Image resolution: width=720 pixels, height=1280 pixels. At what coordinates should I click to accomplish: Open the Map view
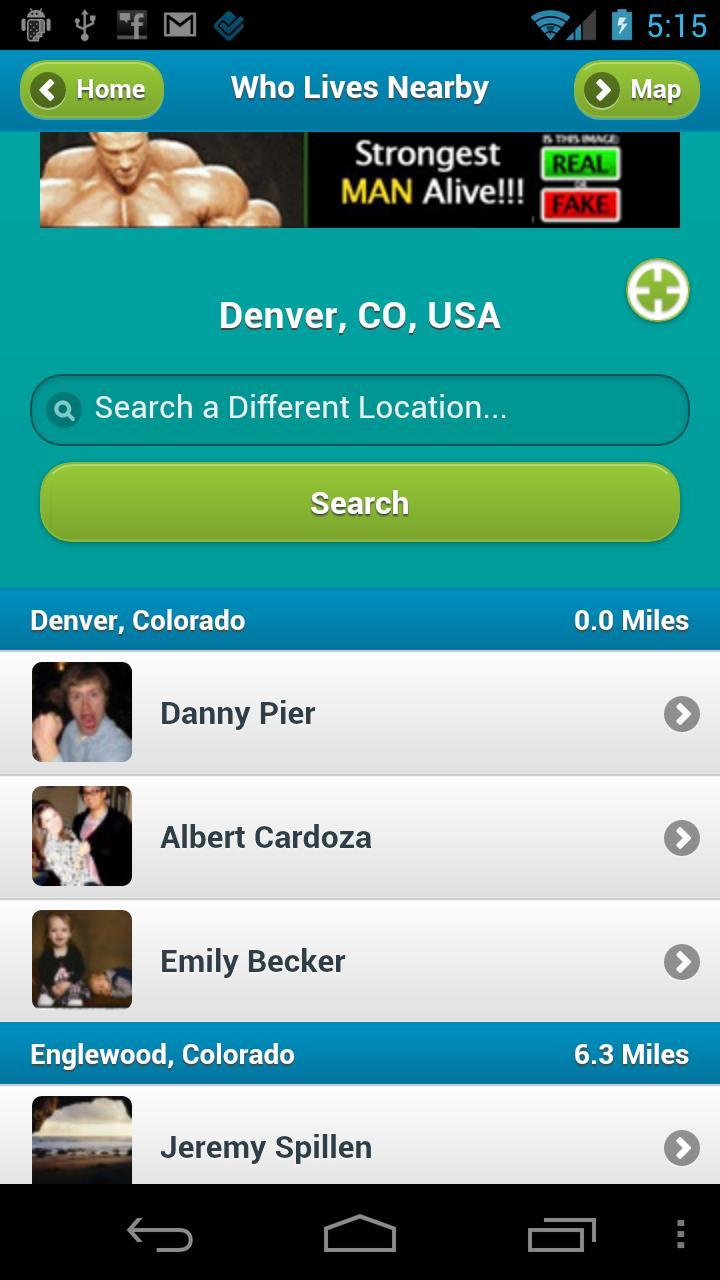tap(636, 90)
